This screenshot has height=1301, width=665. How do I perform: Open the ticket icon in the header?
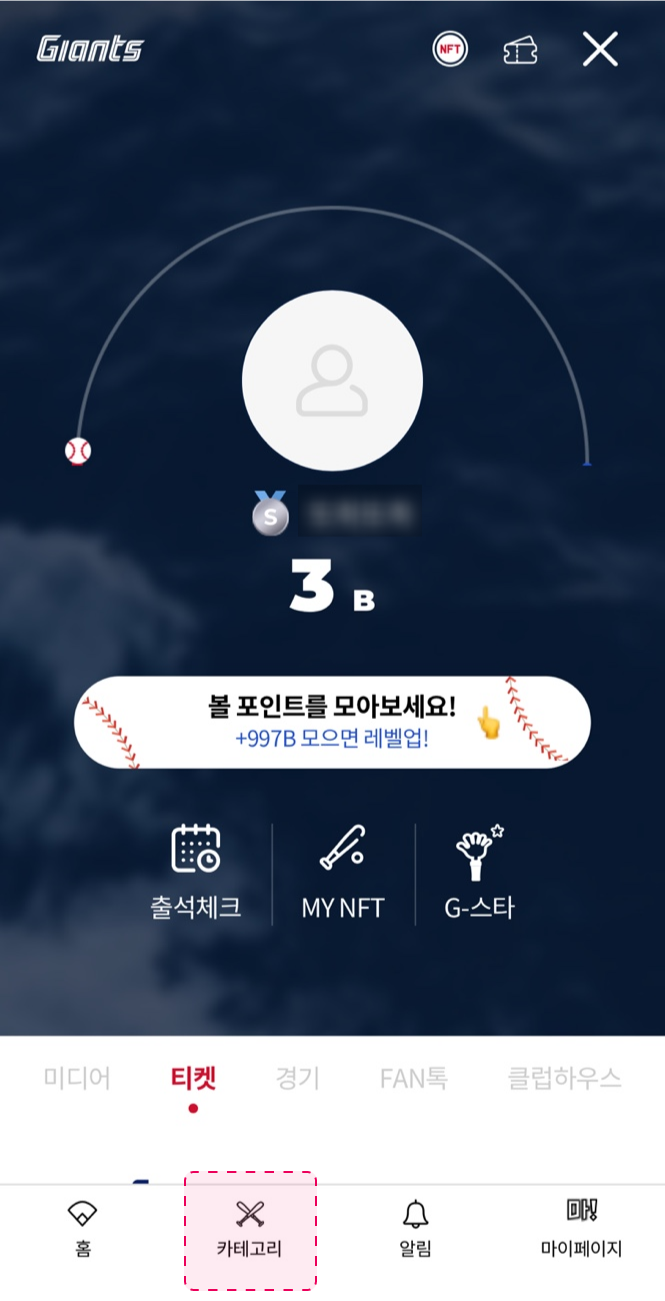[520, 50]
